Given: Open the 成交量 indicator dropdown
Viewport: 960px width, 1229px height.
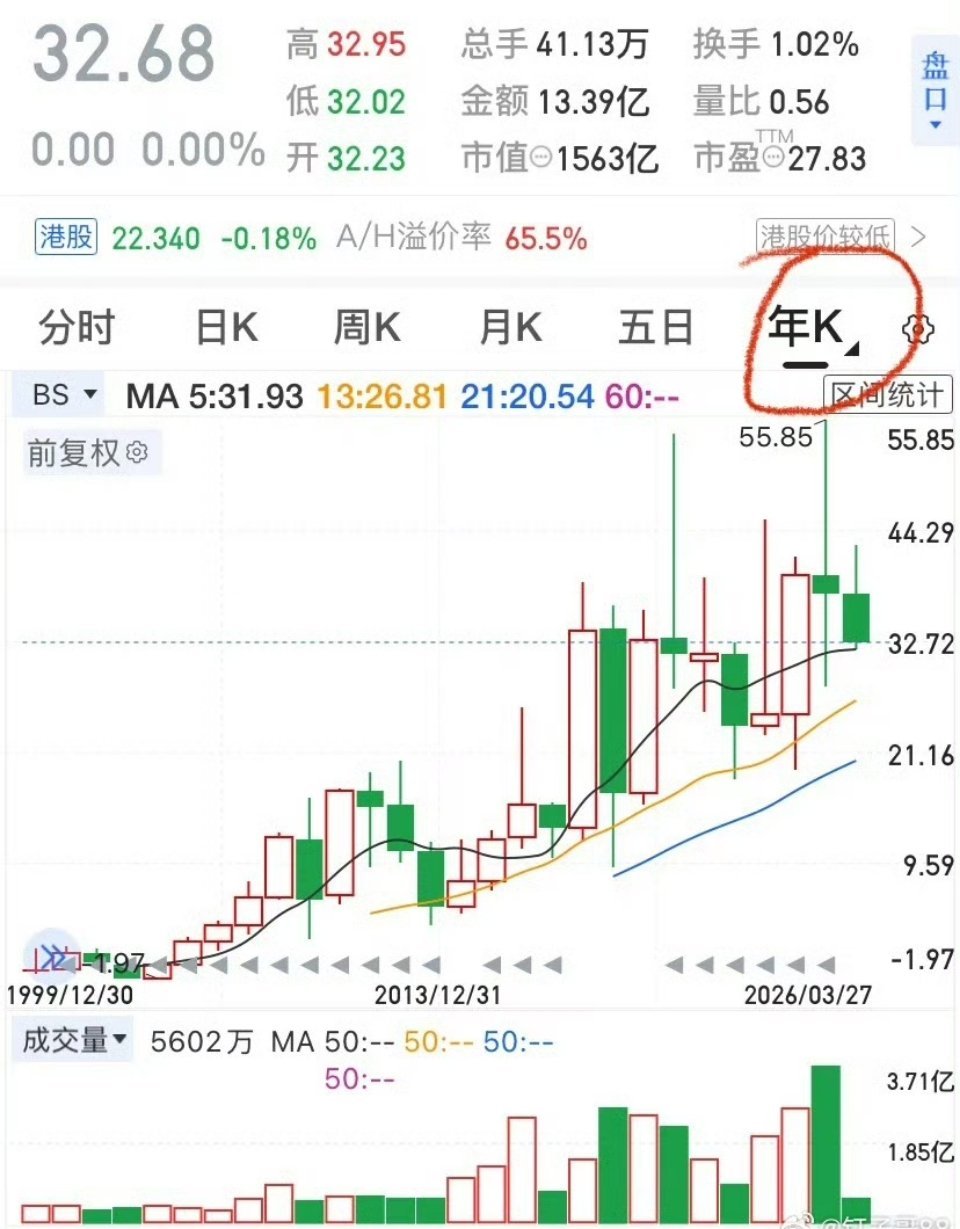Looking at the screenshot, I should 76,1041.
